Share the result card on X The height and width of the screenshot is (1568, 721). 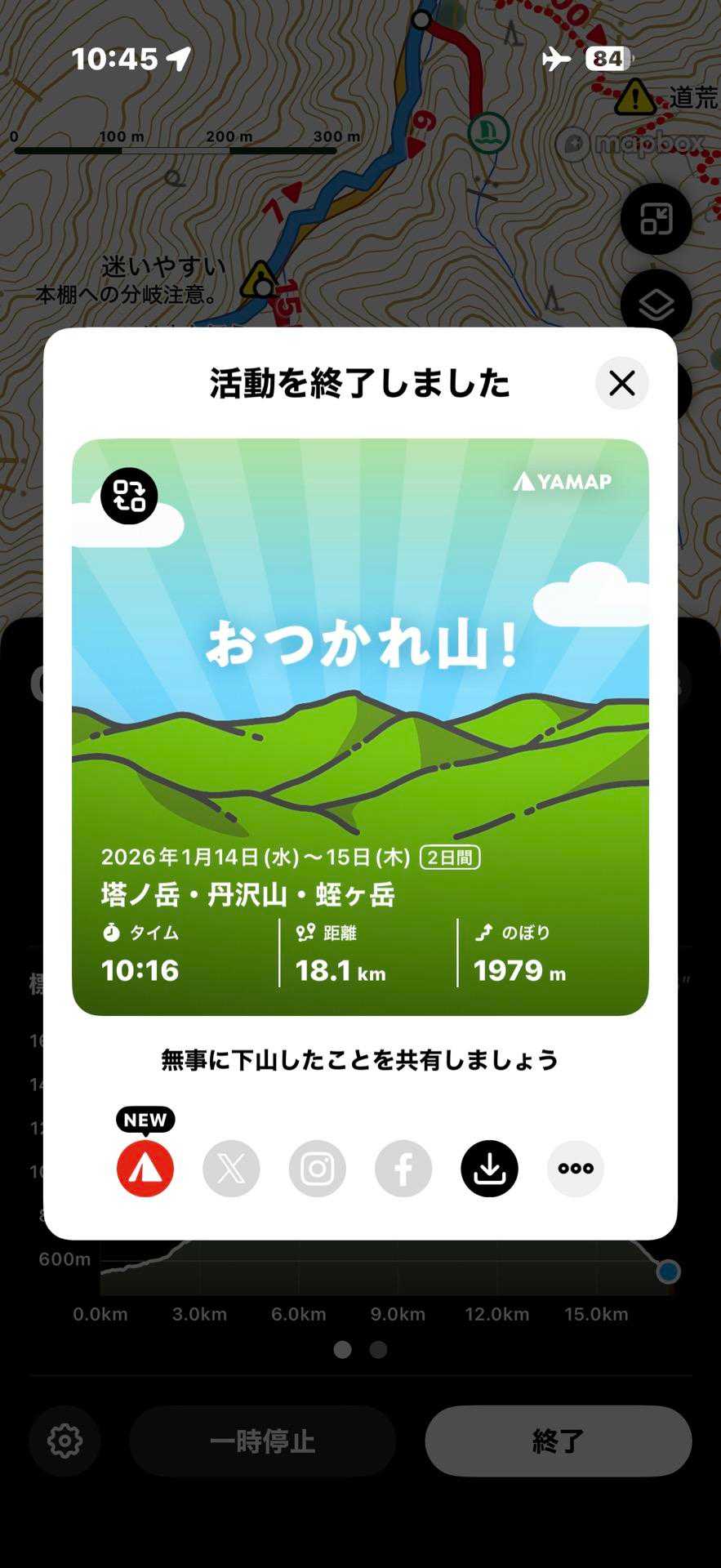(231, 1169)
